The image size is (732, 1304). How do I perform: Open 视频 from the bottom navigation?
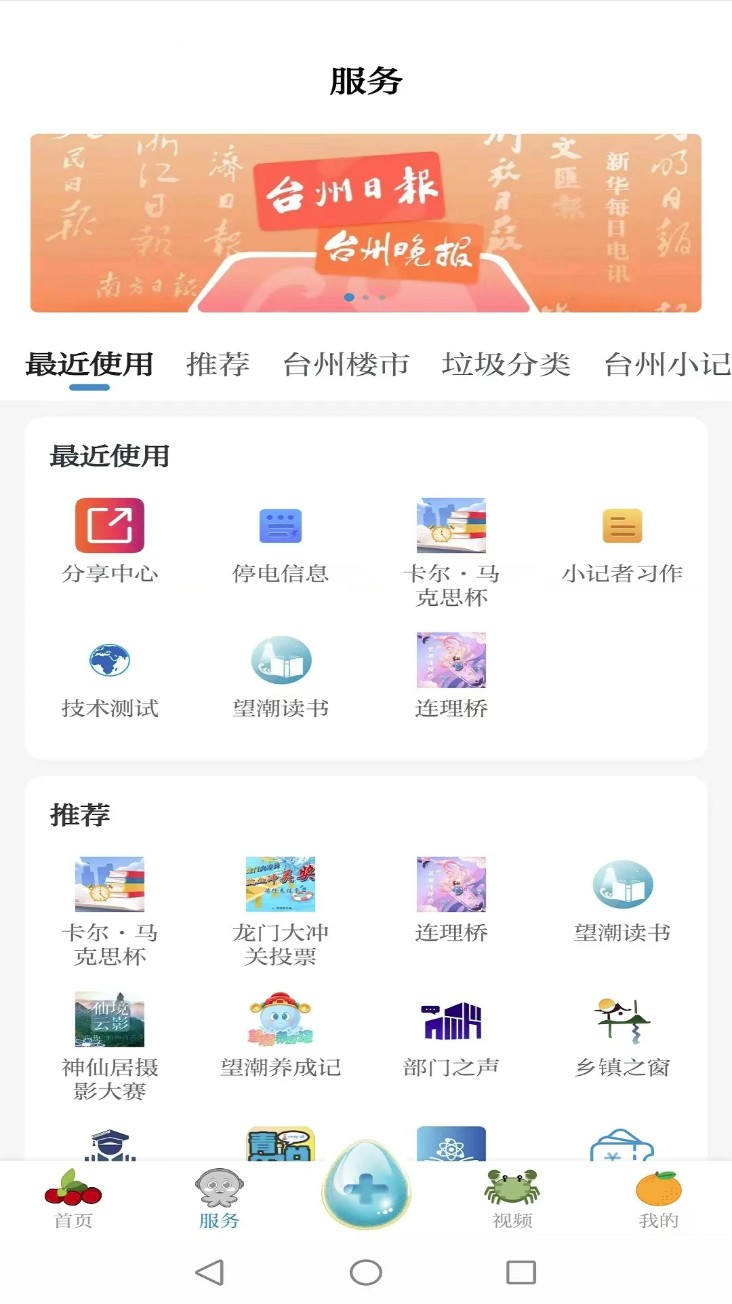pos(512,1200)
